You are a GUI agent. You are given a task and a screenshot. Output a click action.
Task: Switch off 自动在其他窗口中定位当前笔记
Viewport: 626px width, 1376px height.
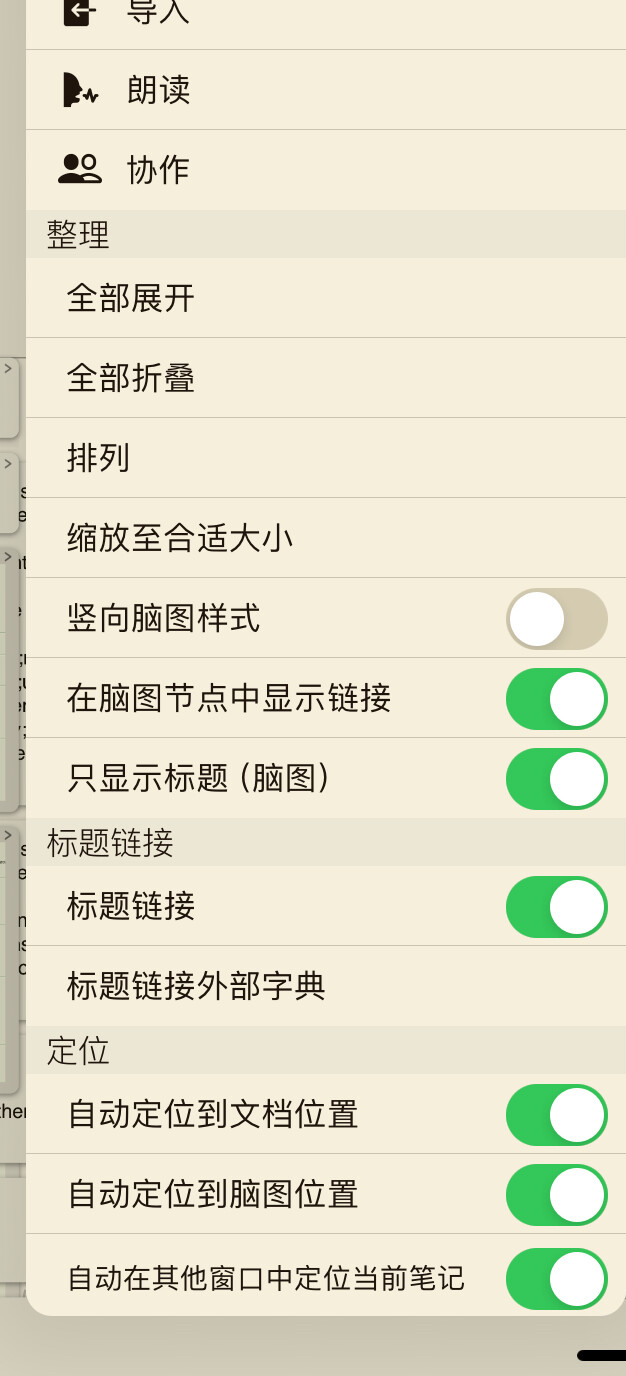(x=556, y=1279)
